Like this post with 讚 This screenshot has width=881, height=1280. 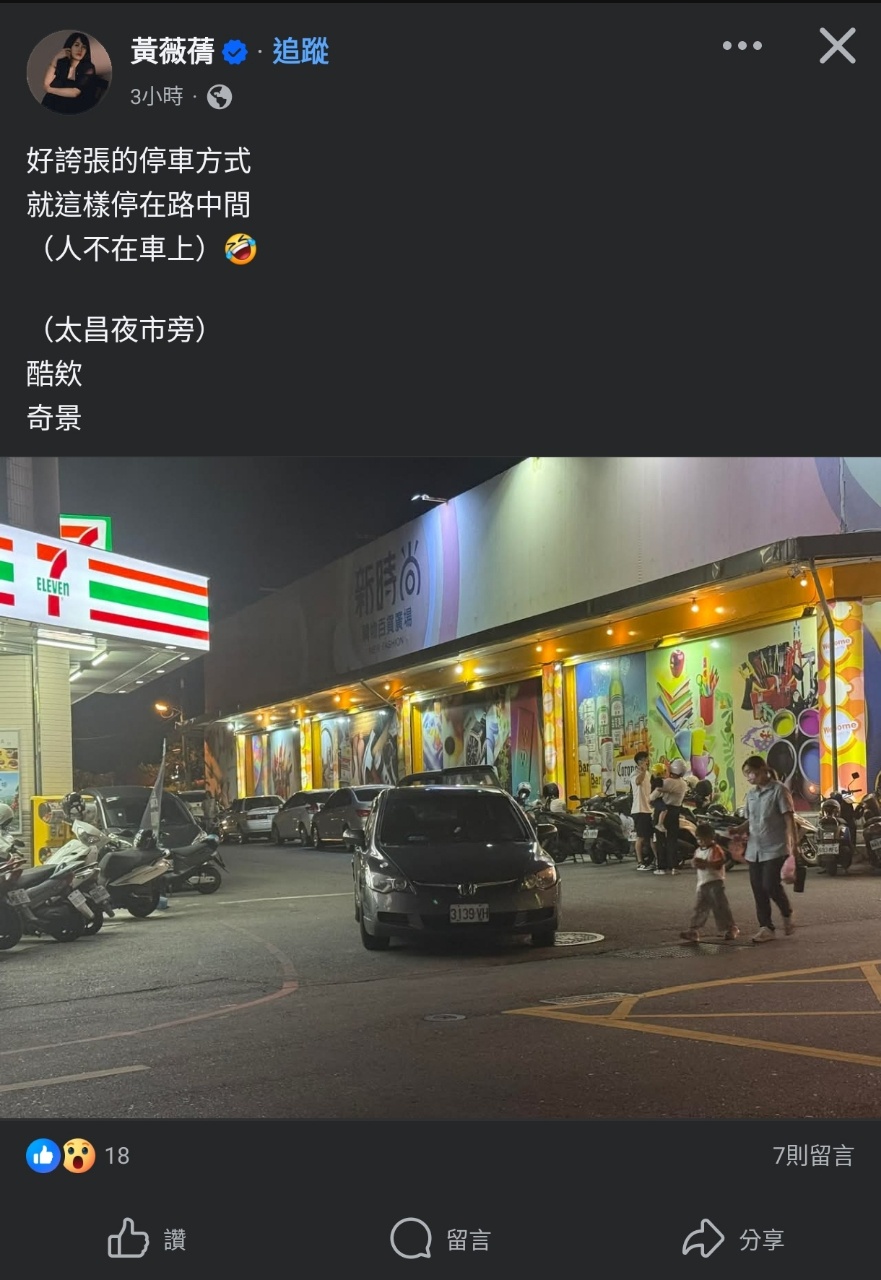(147, 1240)
